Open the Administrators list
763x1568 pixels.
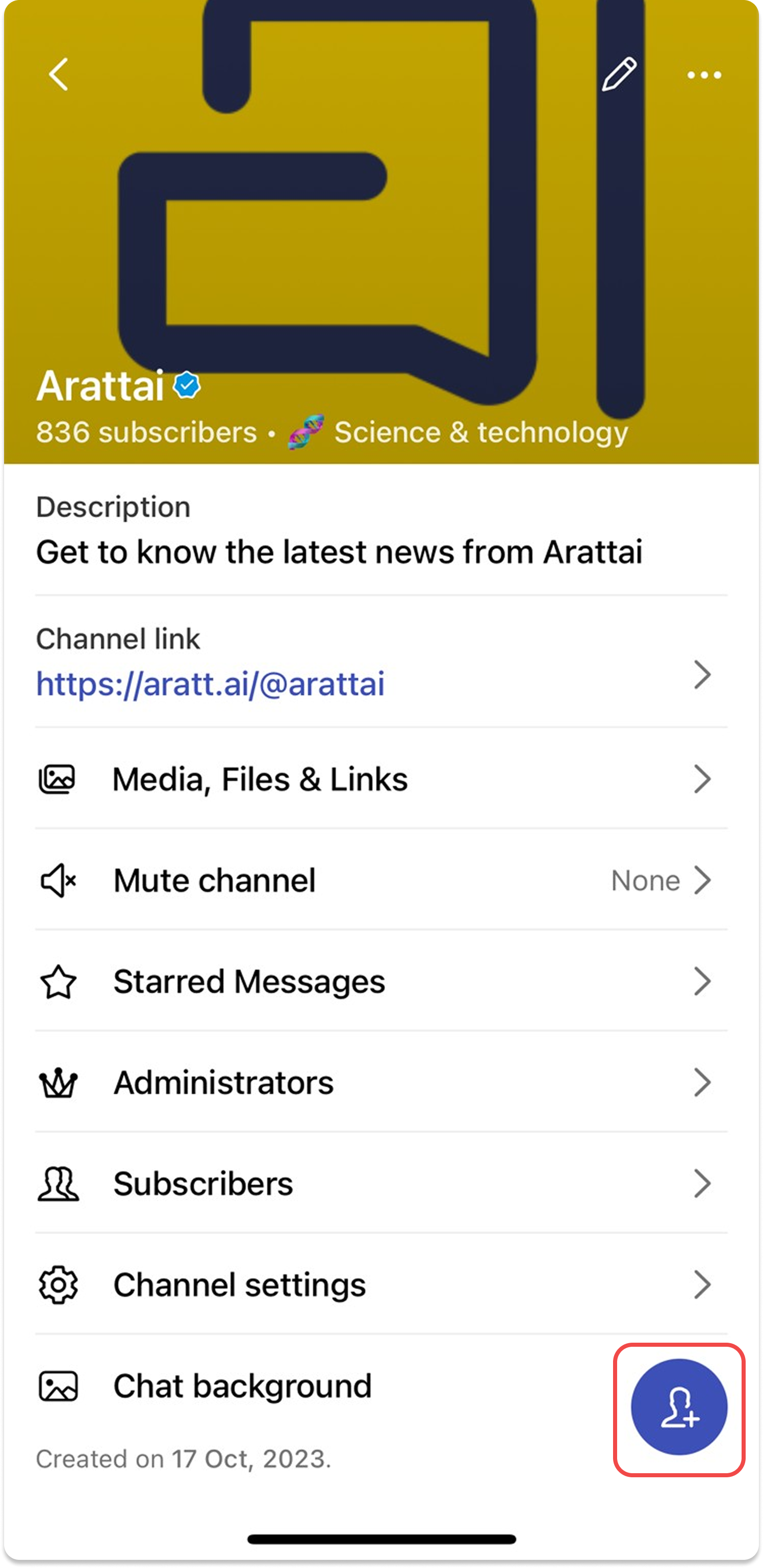(223, 1082)
